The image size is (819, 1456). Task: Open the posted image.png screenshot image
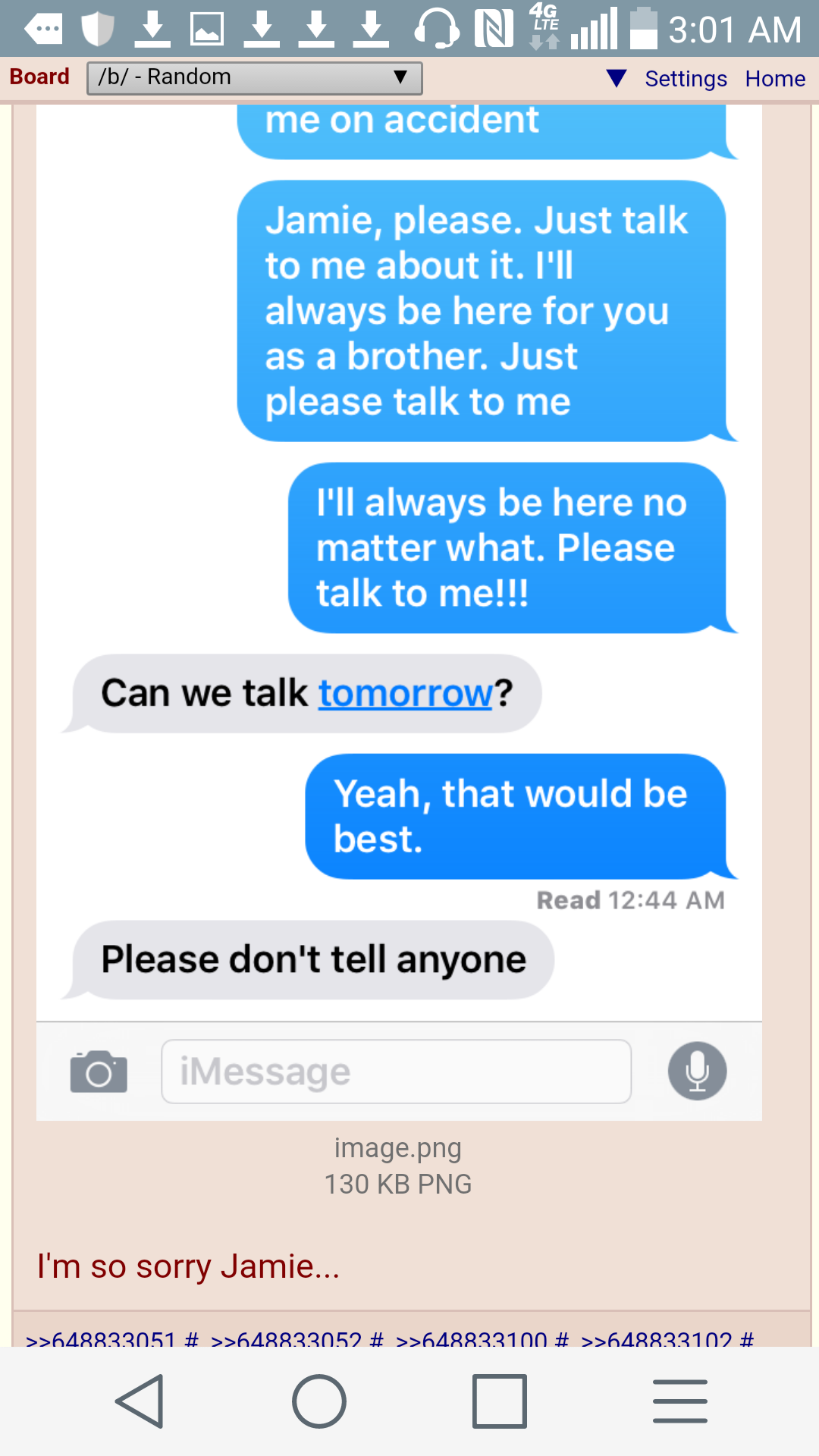click(x=399, y=607)
